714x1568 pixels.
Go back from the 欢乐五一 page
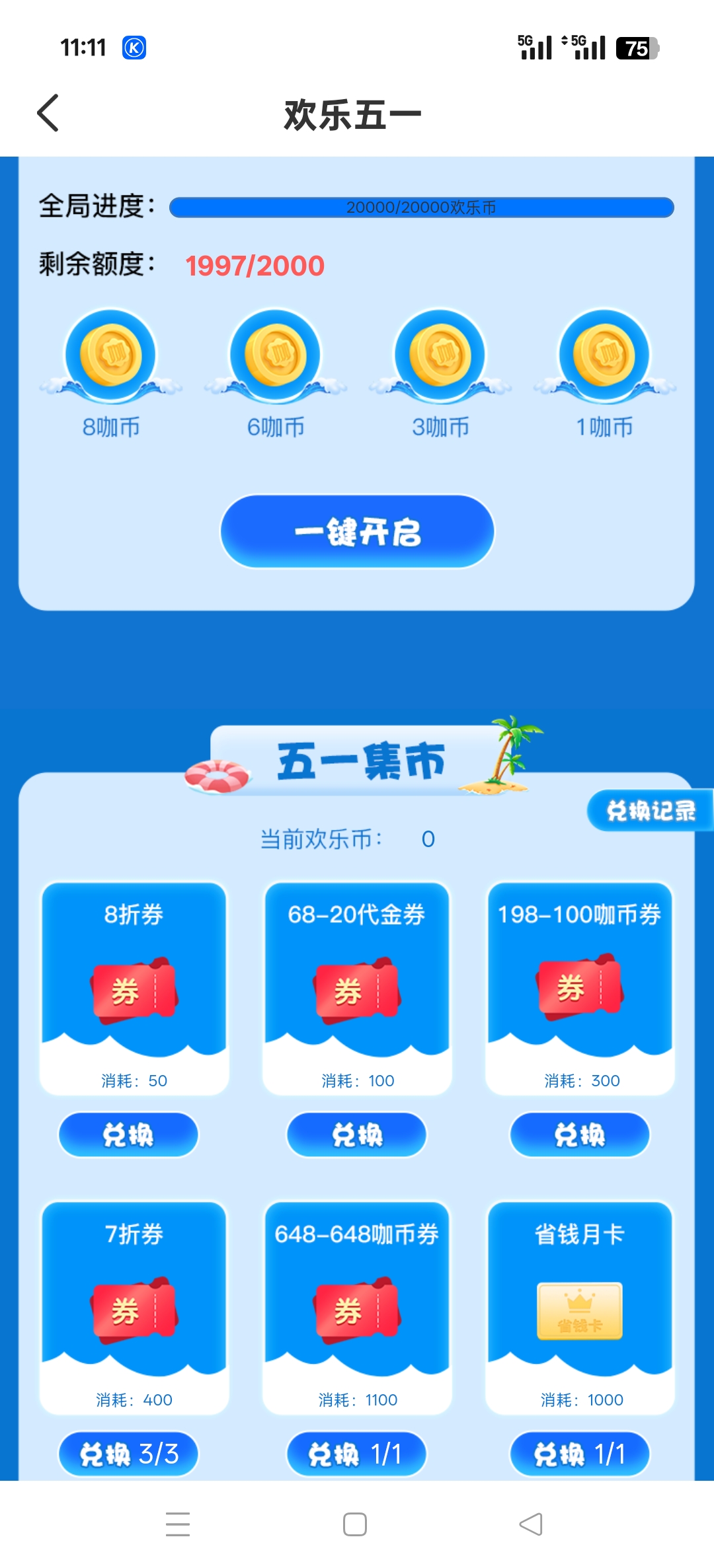(48, 113)
